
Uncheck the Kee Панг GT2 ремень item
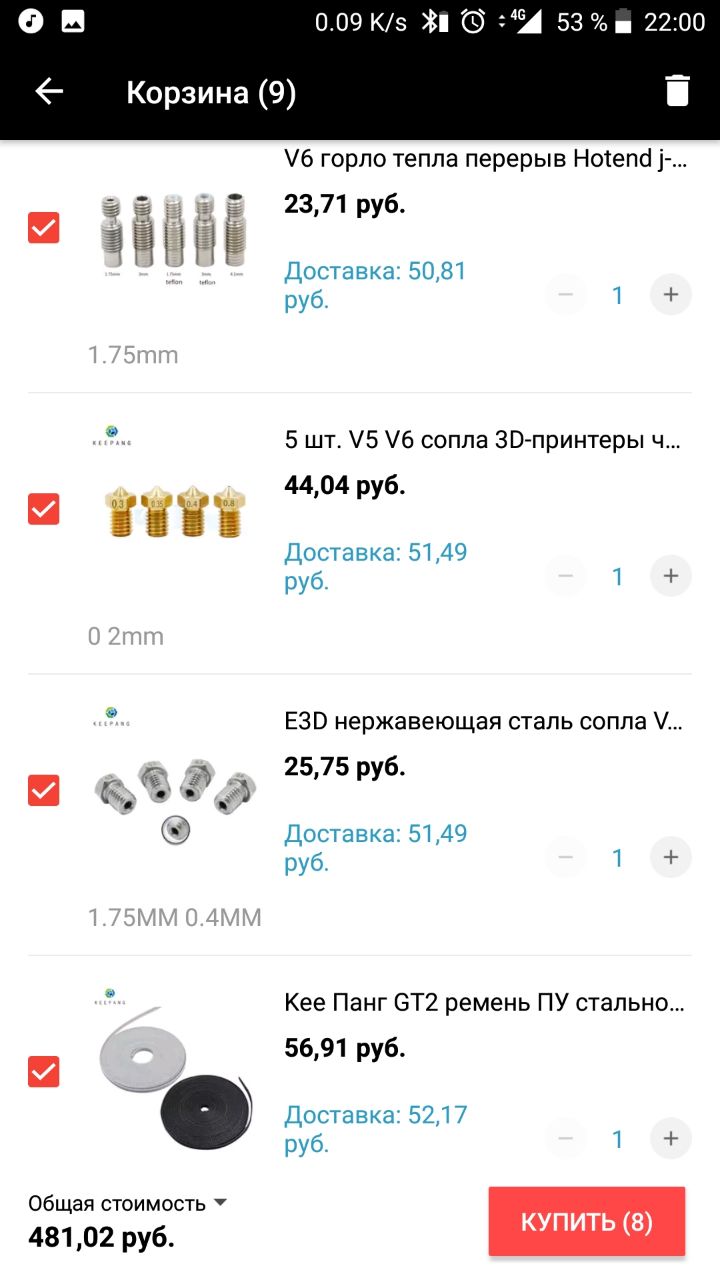(43, 1071)
